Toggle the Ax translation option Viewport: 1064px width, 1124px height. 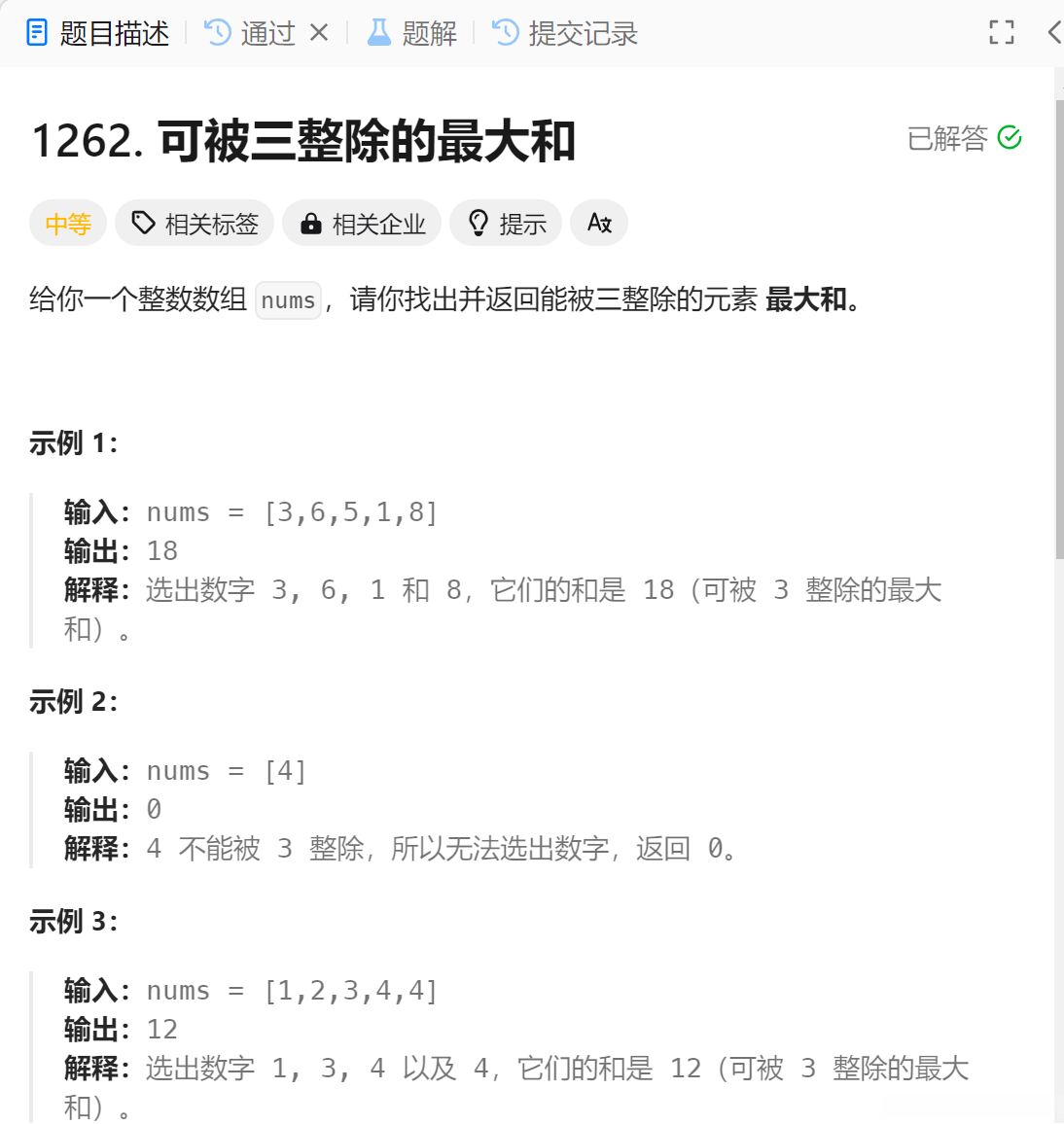[x=599, y=223]
